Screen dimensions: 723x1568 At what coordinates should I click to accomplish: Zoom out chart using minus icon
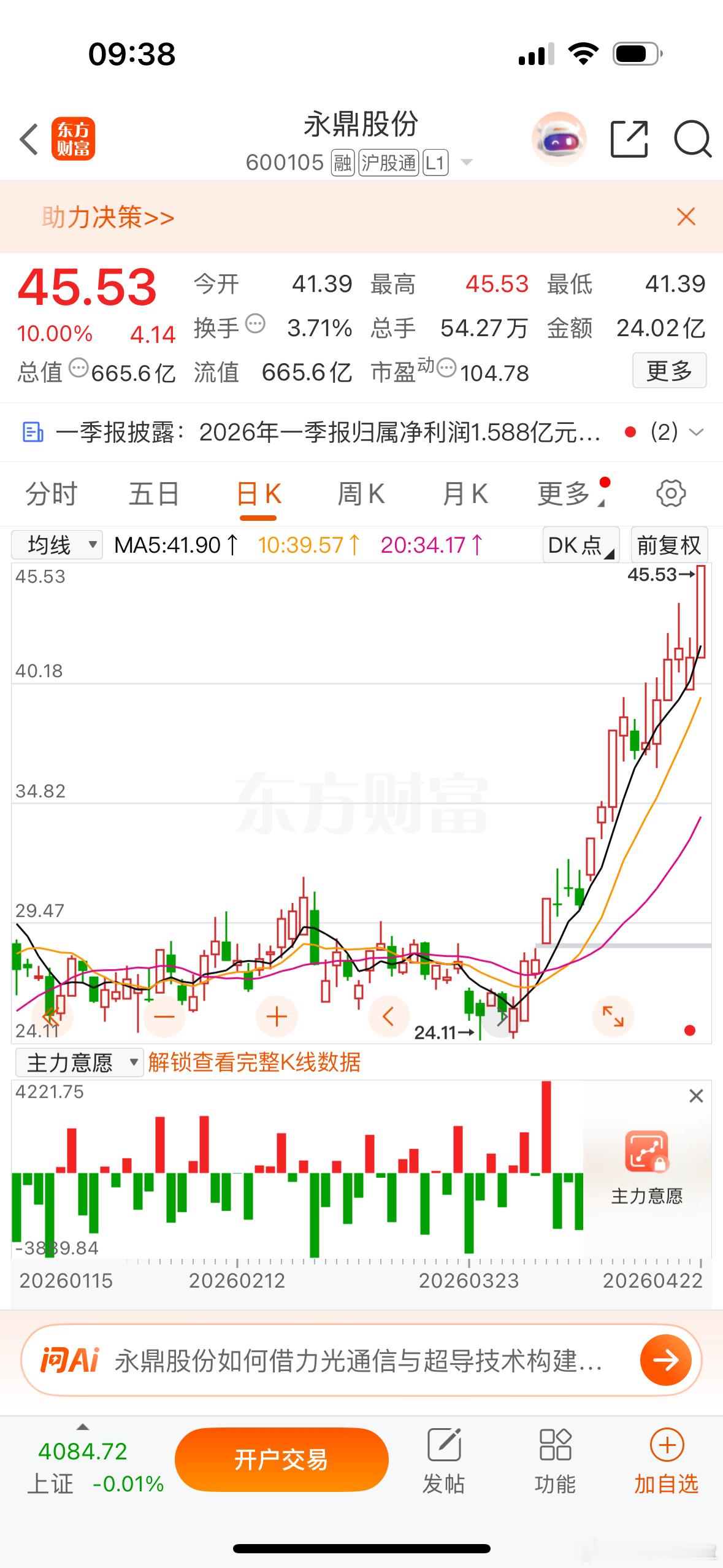(x=164, y=1017)
